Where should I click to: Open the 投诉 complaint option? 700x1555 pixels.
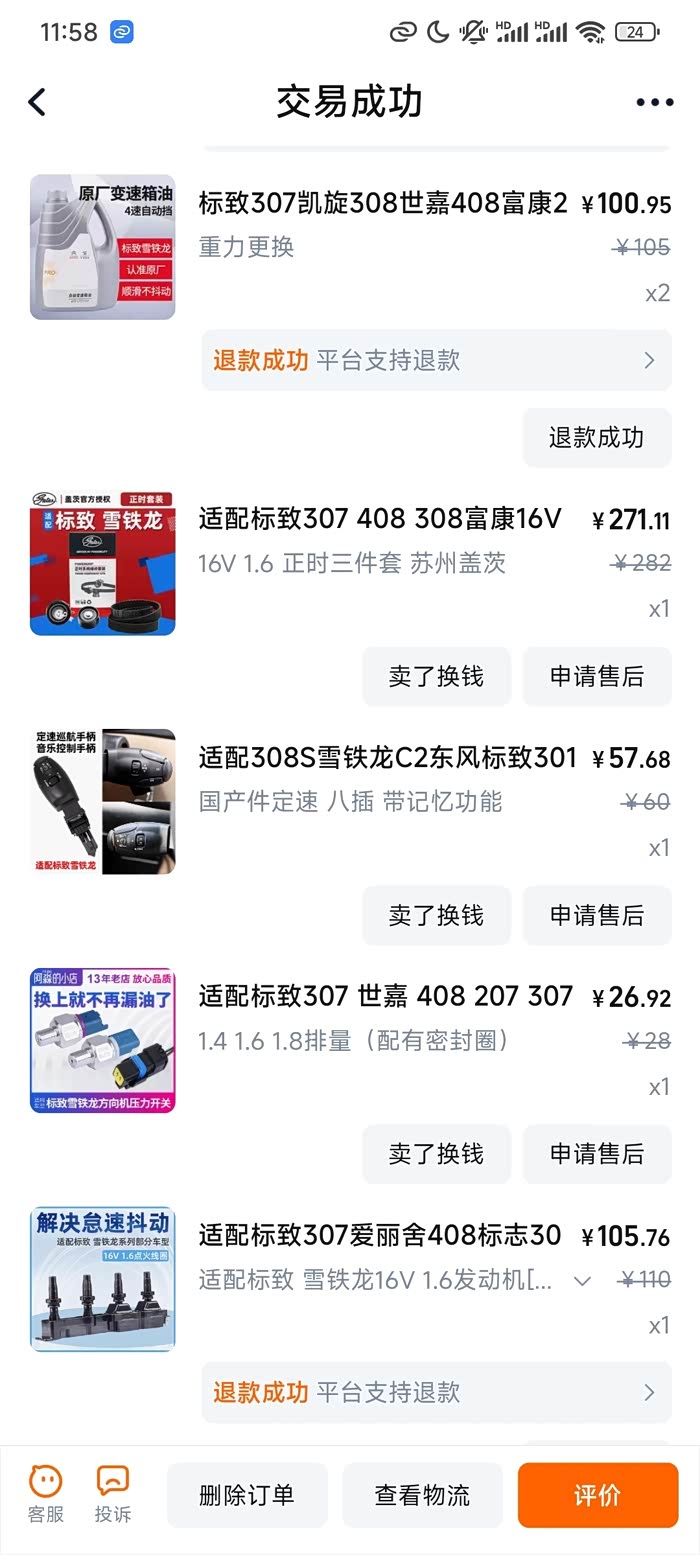(x=113, y=1494)
